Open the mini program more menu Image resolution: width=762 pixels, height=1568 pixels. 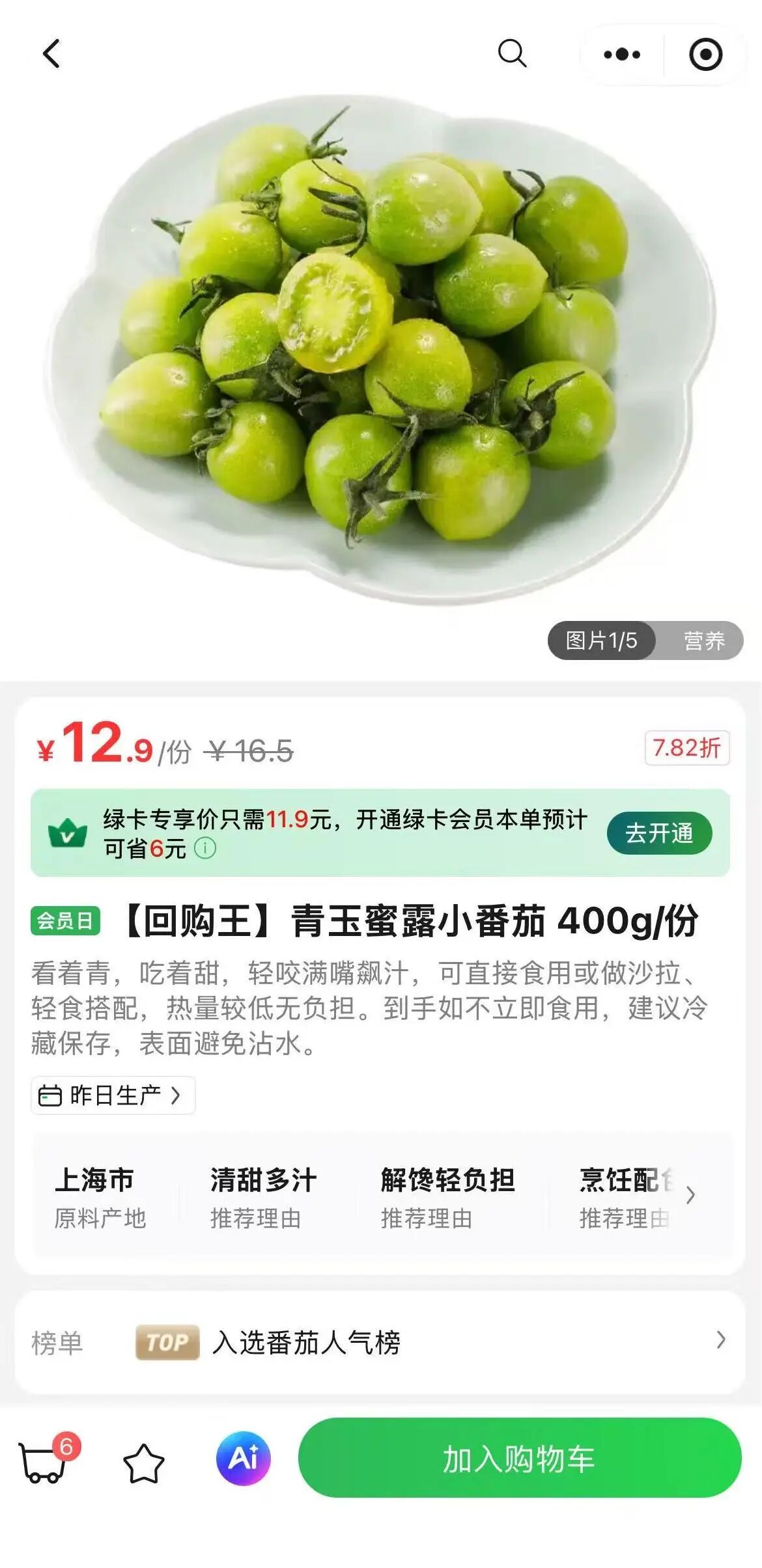tap(622, 55)
